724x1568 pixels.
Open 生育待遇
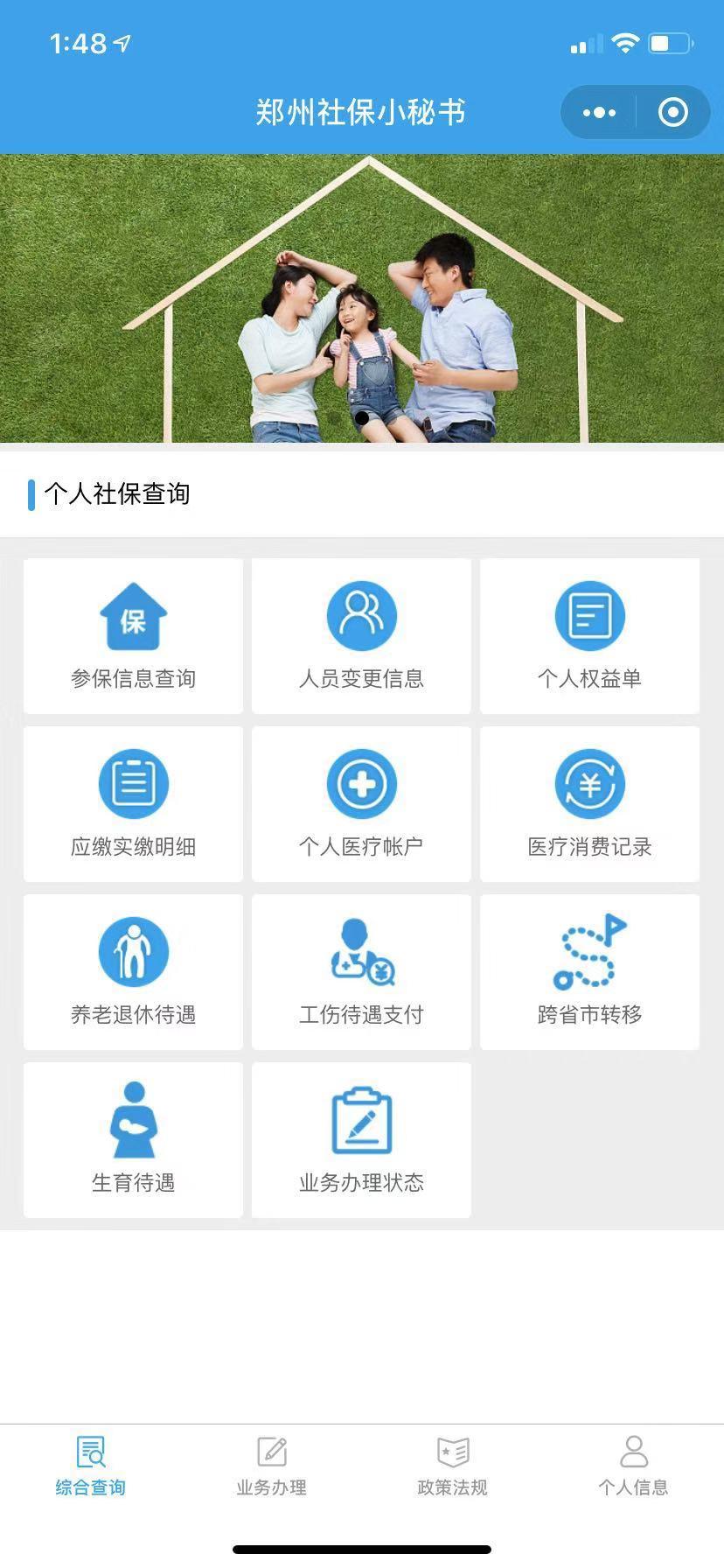(133, 1140)
